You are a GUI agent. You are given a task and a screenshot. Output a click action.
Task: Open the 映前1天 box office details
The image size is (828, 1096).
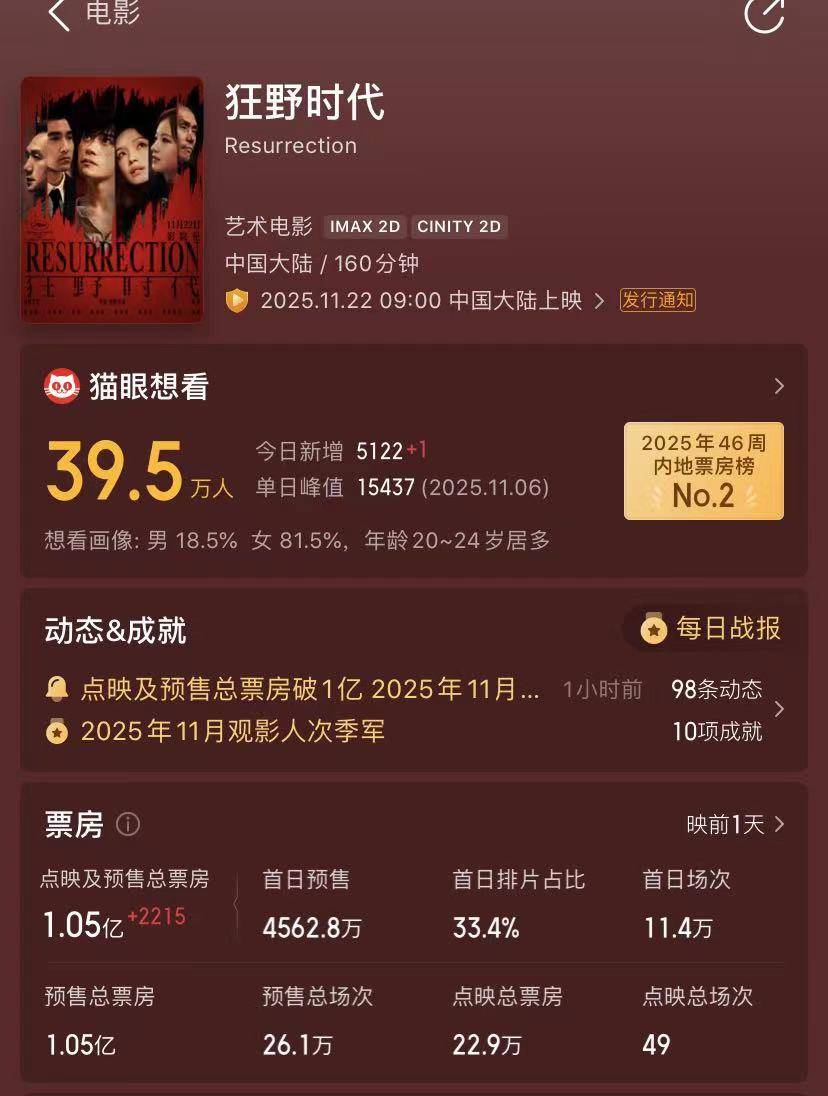point(735,824)
